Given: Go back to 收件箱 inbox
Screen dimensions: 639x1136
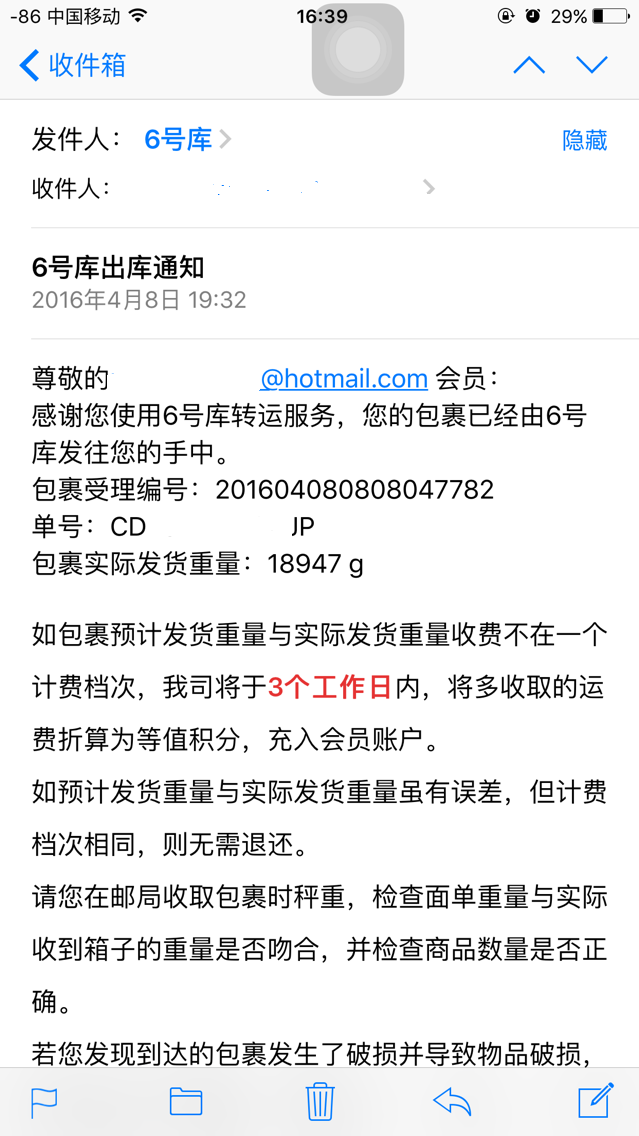Looking at the screenshot, I should point(72,65).
